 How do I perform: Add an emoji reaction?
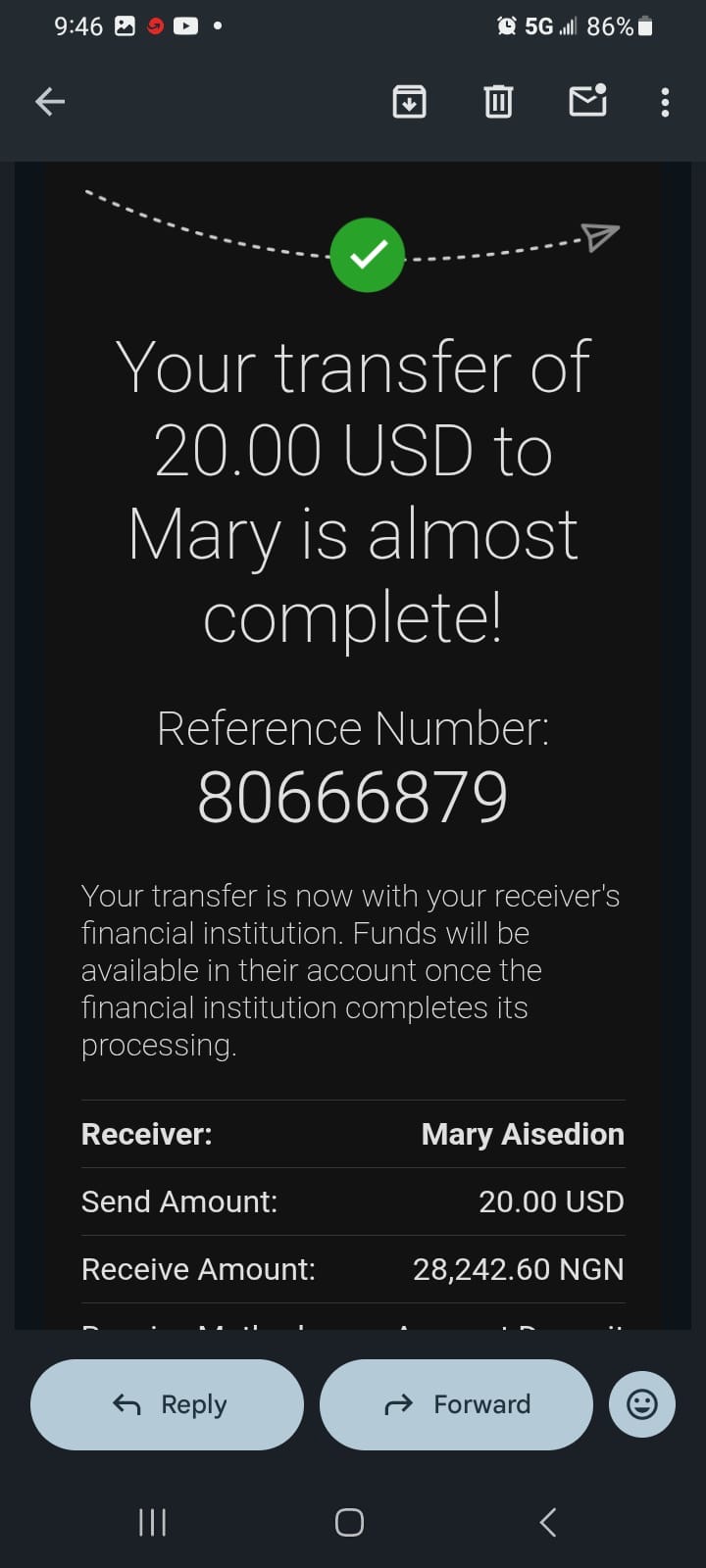[x=642, y=1404]
